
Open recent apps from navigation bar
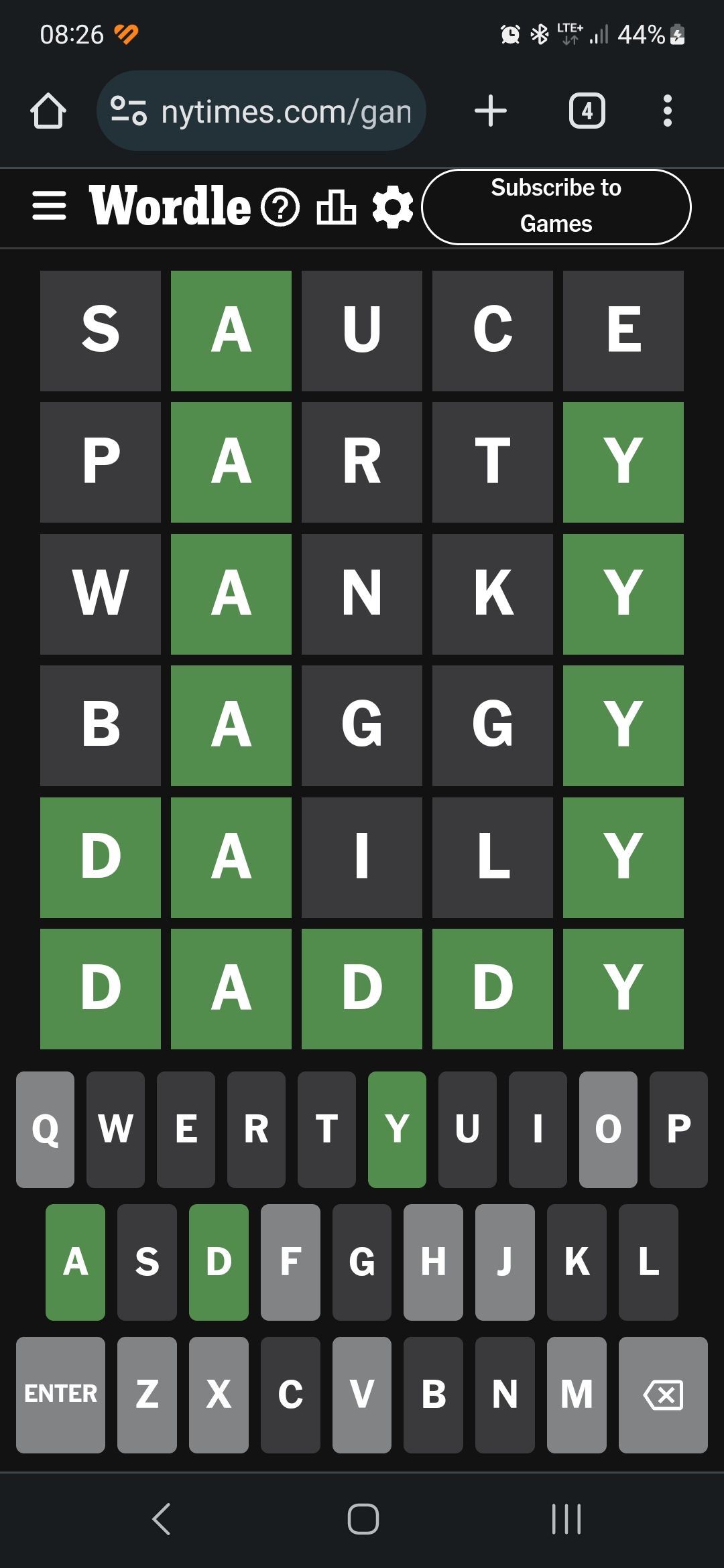[566, 1518]
